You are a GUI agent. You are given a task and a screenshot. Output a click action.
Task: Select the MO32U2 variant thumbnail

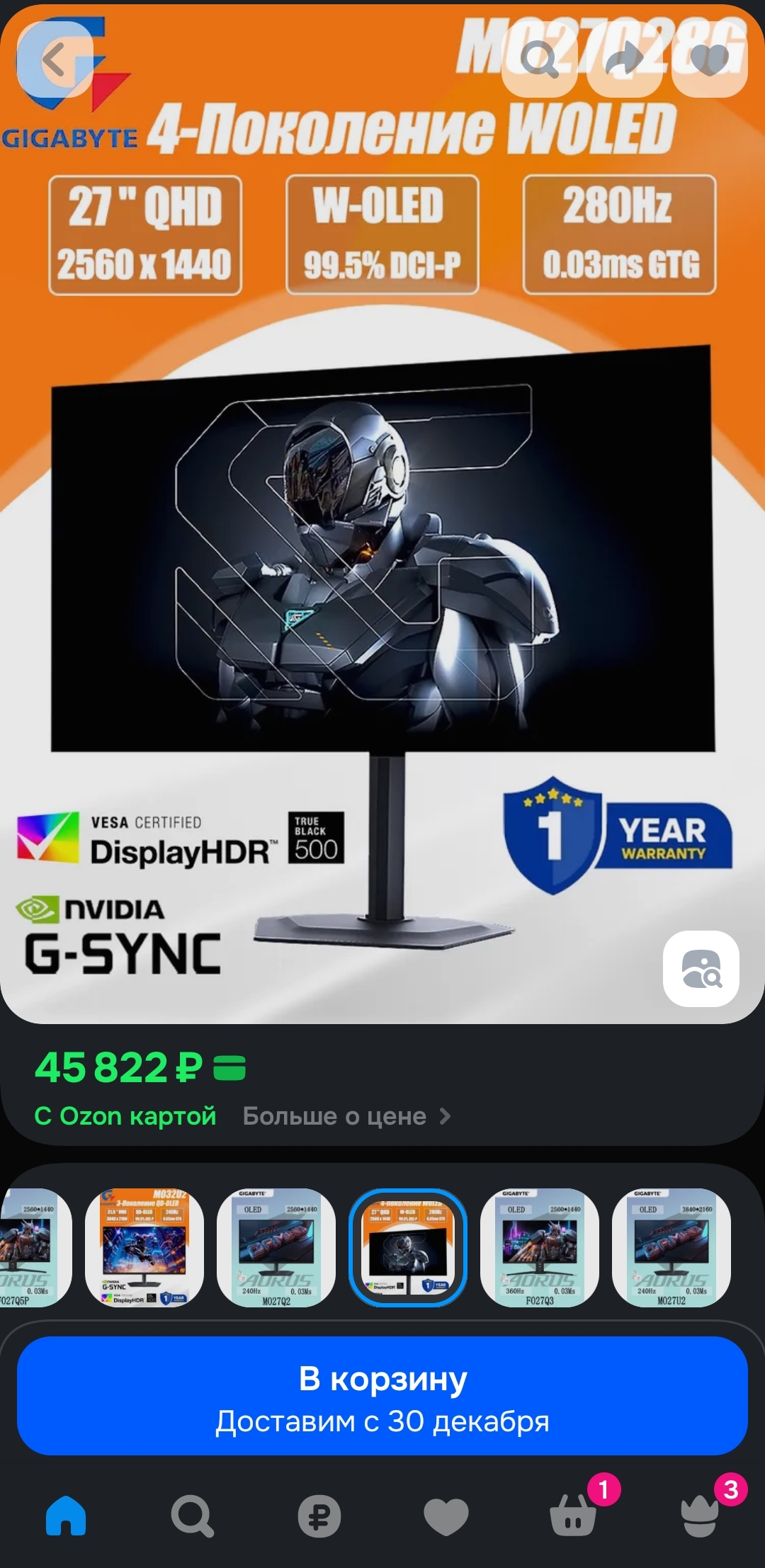click(x=144, y=1247)
